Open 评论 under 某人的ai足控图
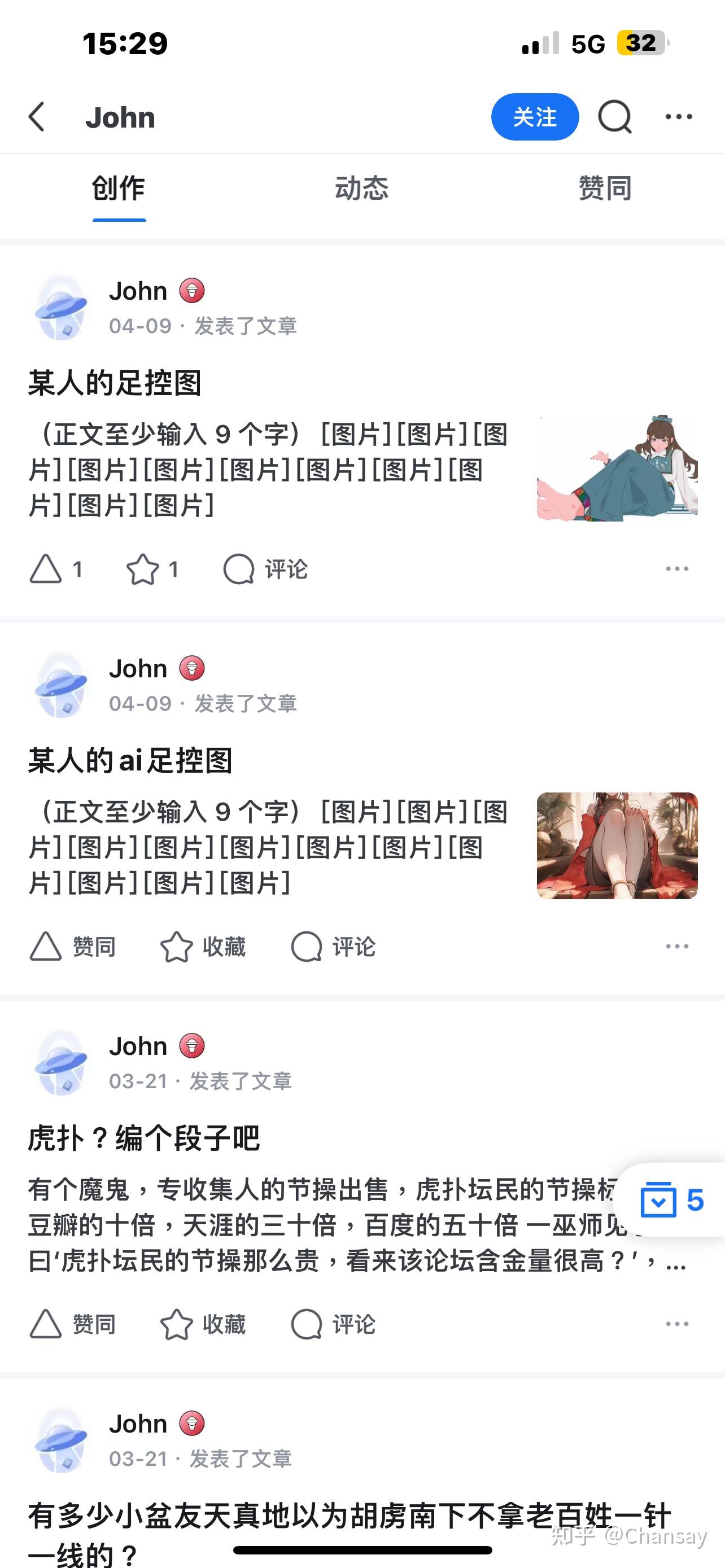Viewport: 725px width, 1568px height. tap(333, 947)
